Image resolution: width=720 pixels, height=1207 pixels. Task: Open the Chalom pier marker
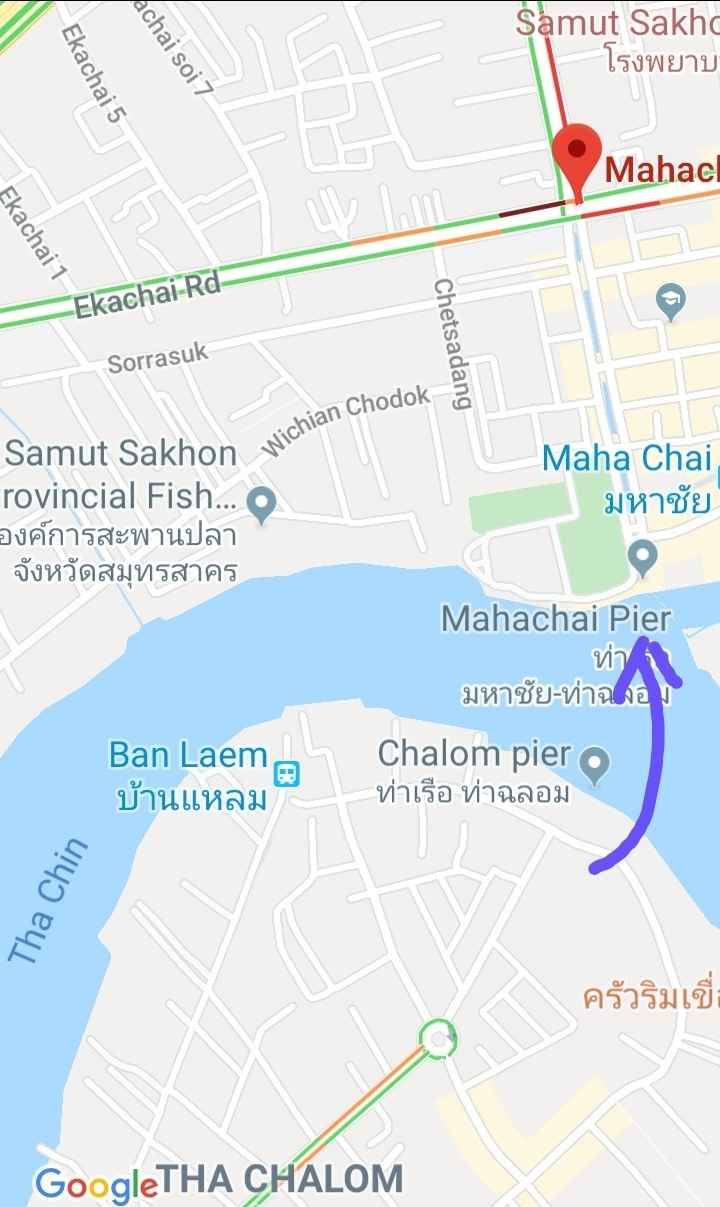(x=595, y=764)
